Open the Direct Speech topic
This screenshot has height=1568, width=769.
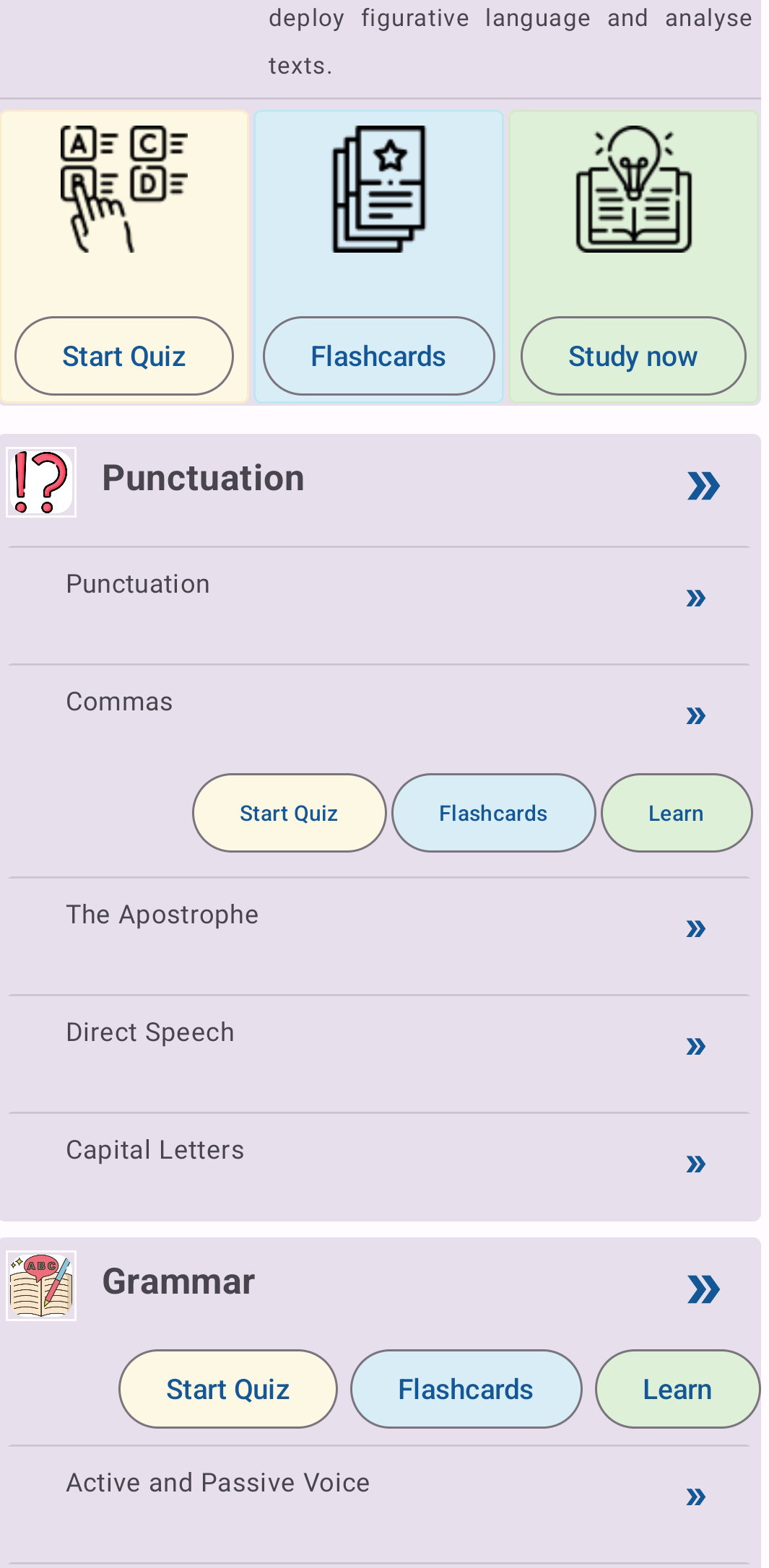[379, 1054]
